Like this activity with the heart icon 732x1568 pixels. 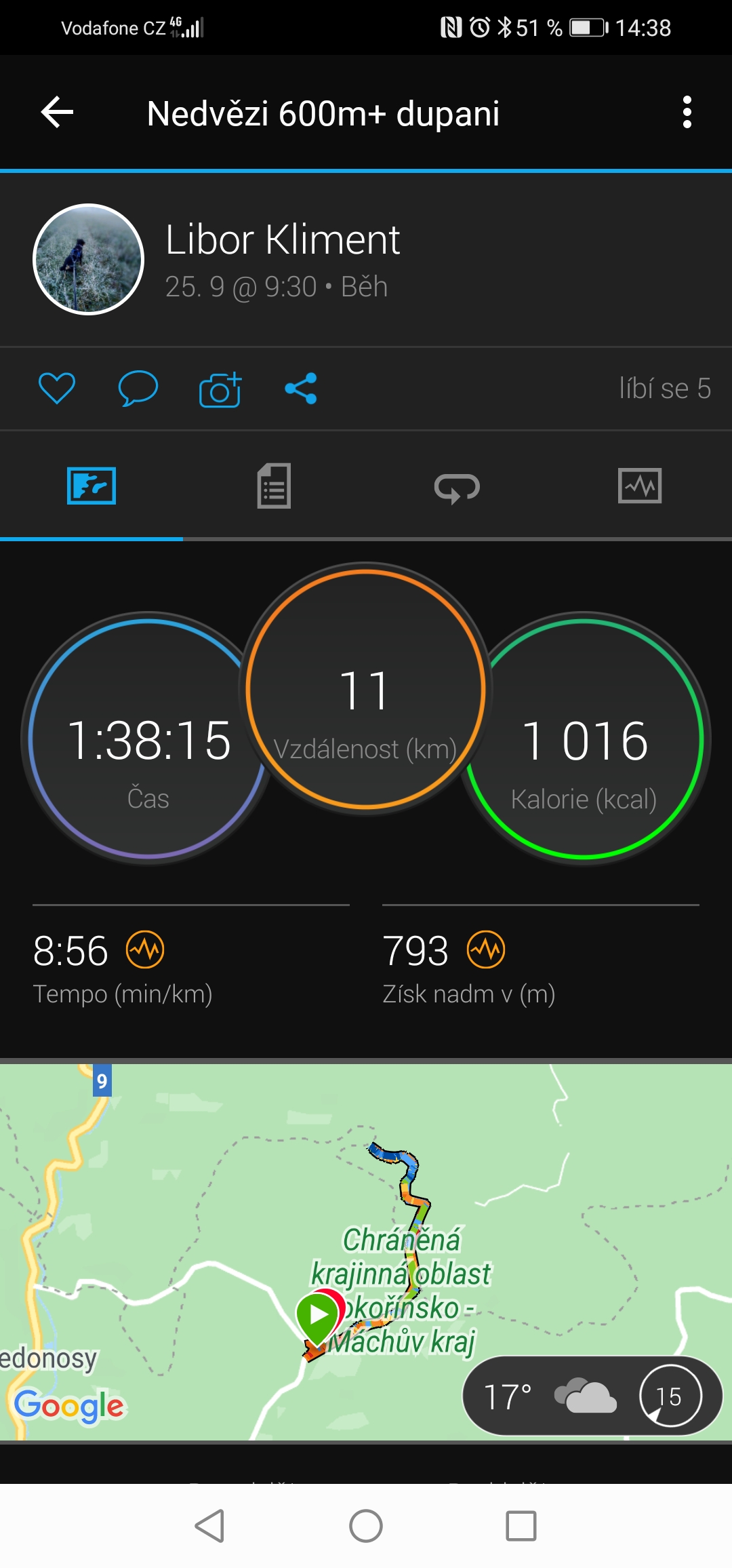pos(57,389)
